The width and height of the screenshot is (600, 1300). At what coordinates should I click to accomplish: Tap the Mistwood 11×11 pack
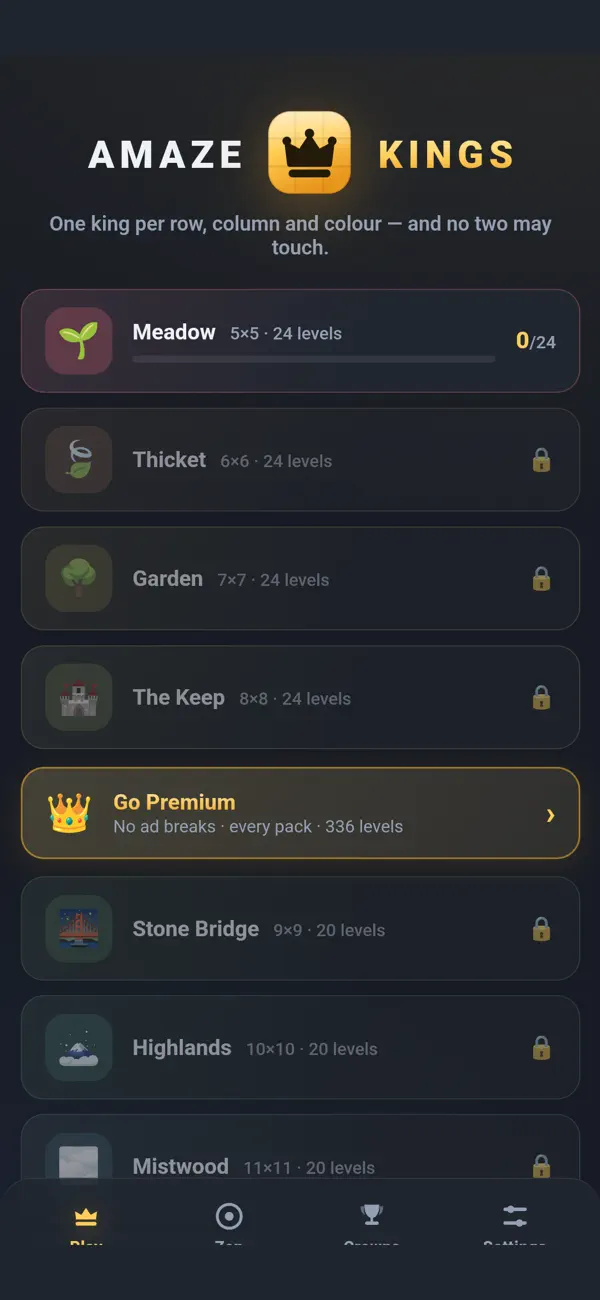(300, 1148)
